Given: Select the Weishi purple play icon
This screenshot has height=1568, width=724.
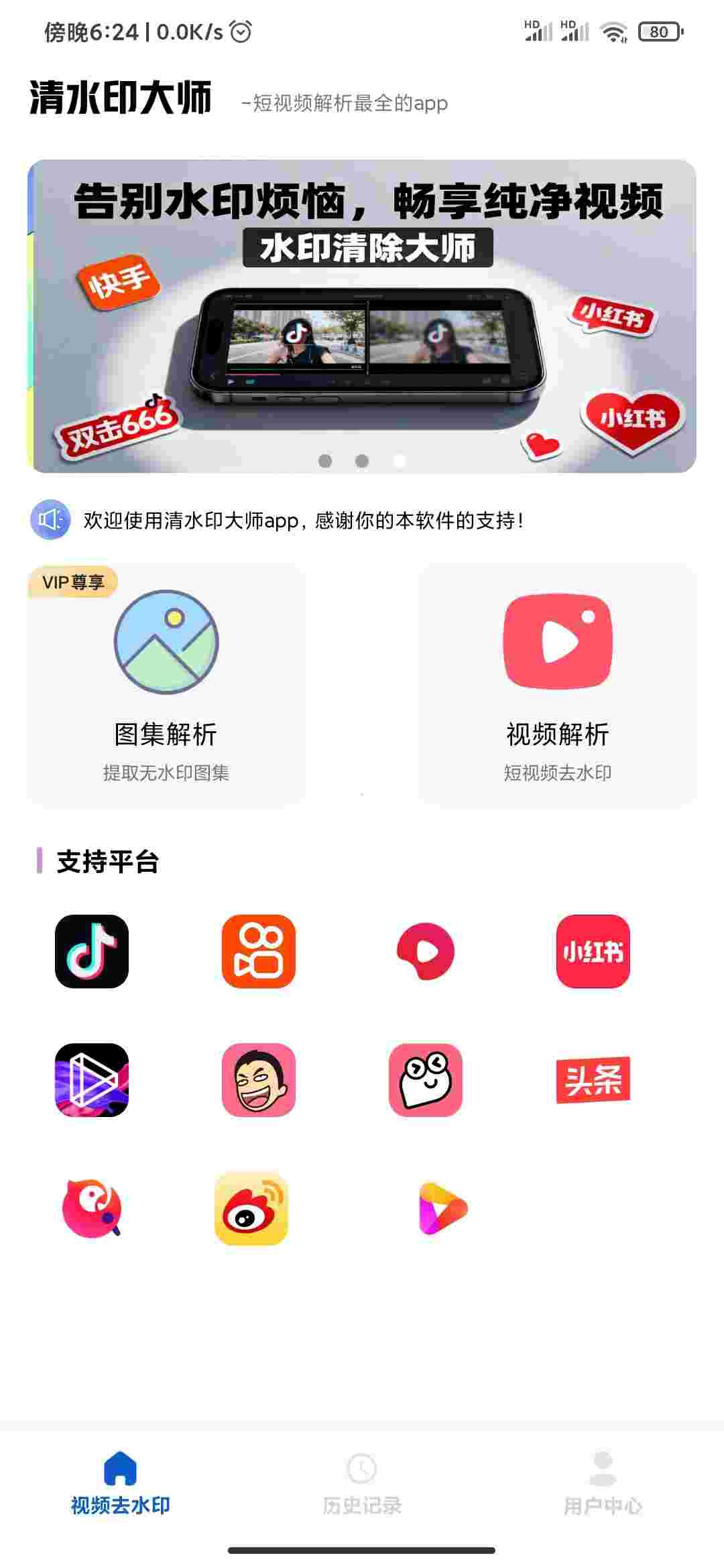Looking at the screenshot, I should 92,1080.
